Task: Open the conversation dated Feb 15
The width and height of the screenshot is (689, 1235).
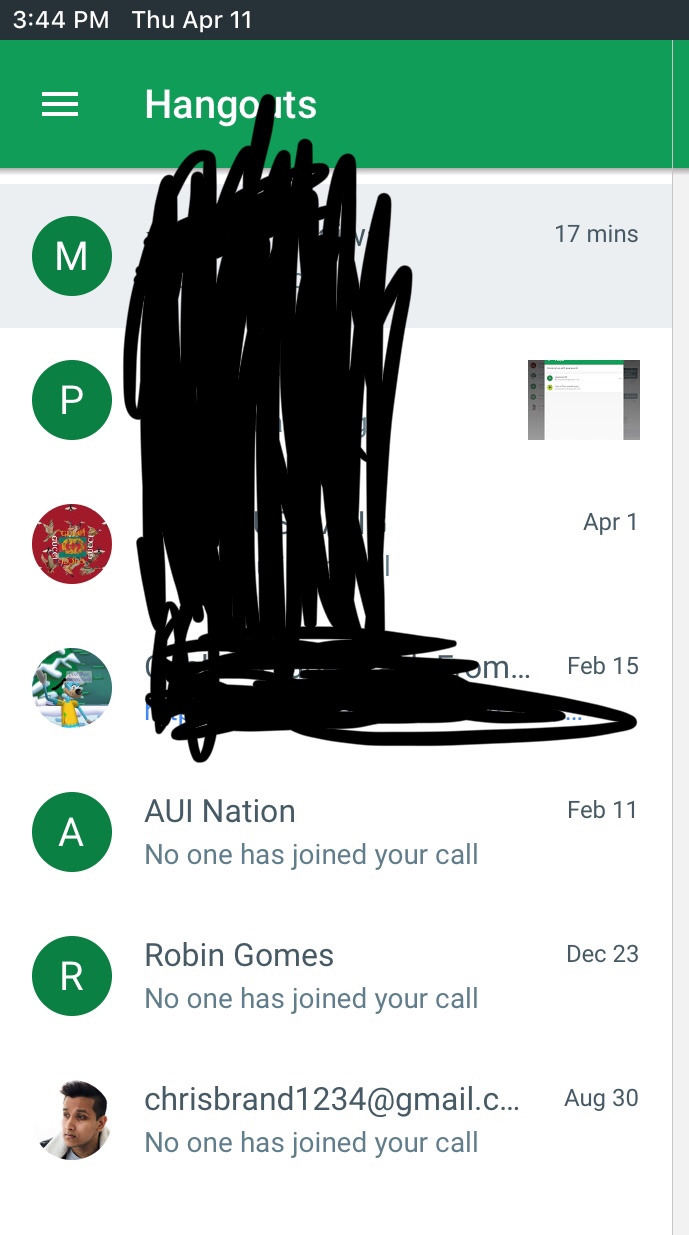Action: [x=336, y=688]
